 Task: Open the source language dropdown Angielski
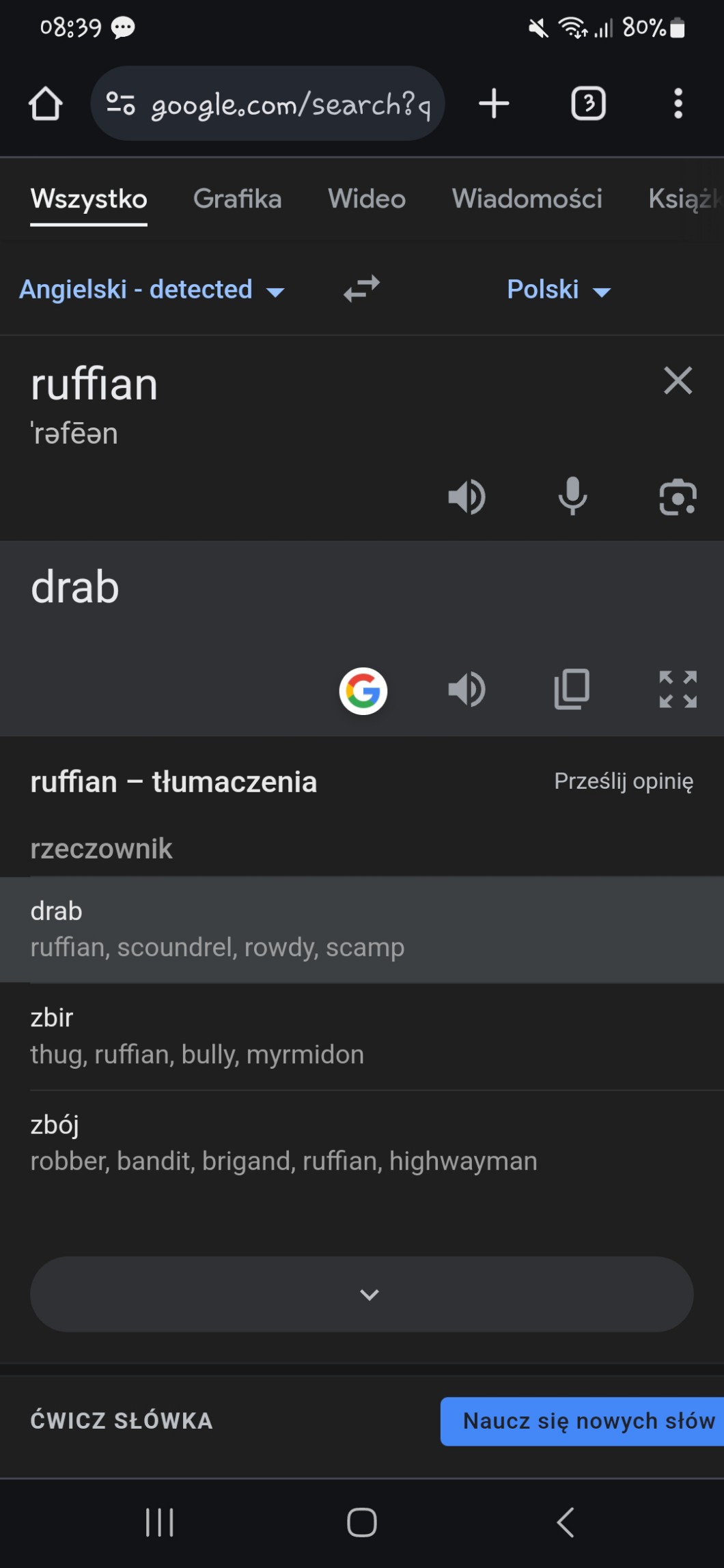(152, 290)
